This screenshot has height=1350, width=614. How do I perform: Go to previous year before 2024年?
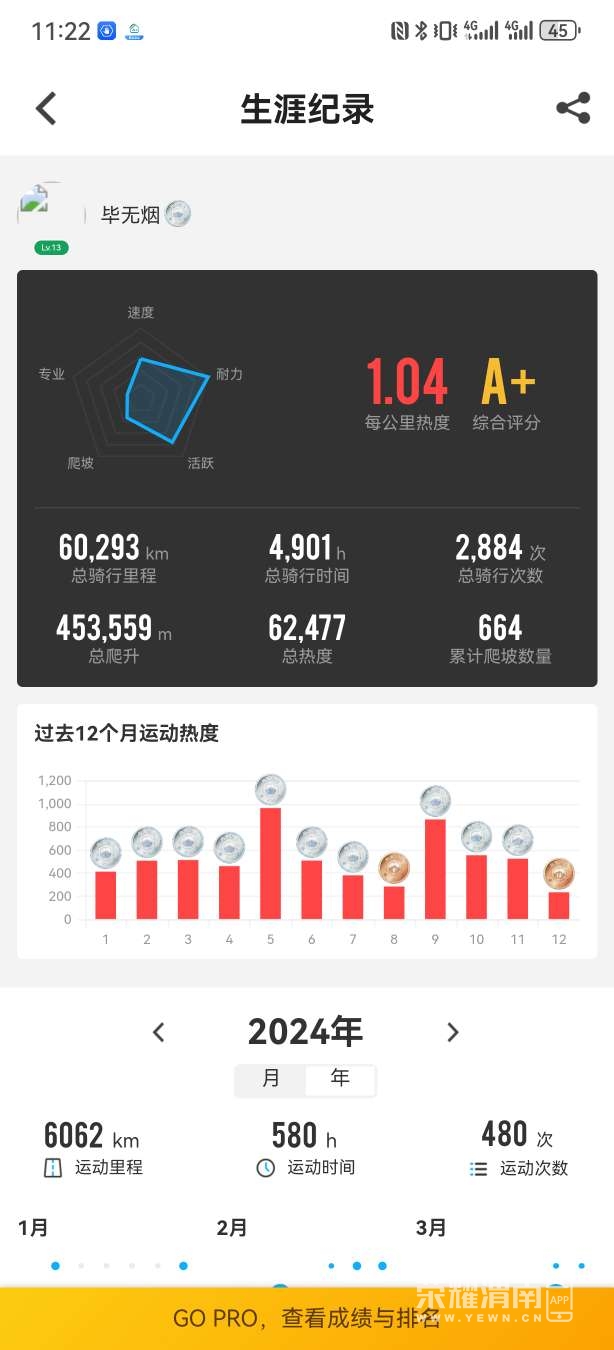pos(158,1032)
